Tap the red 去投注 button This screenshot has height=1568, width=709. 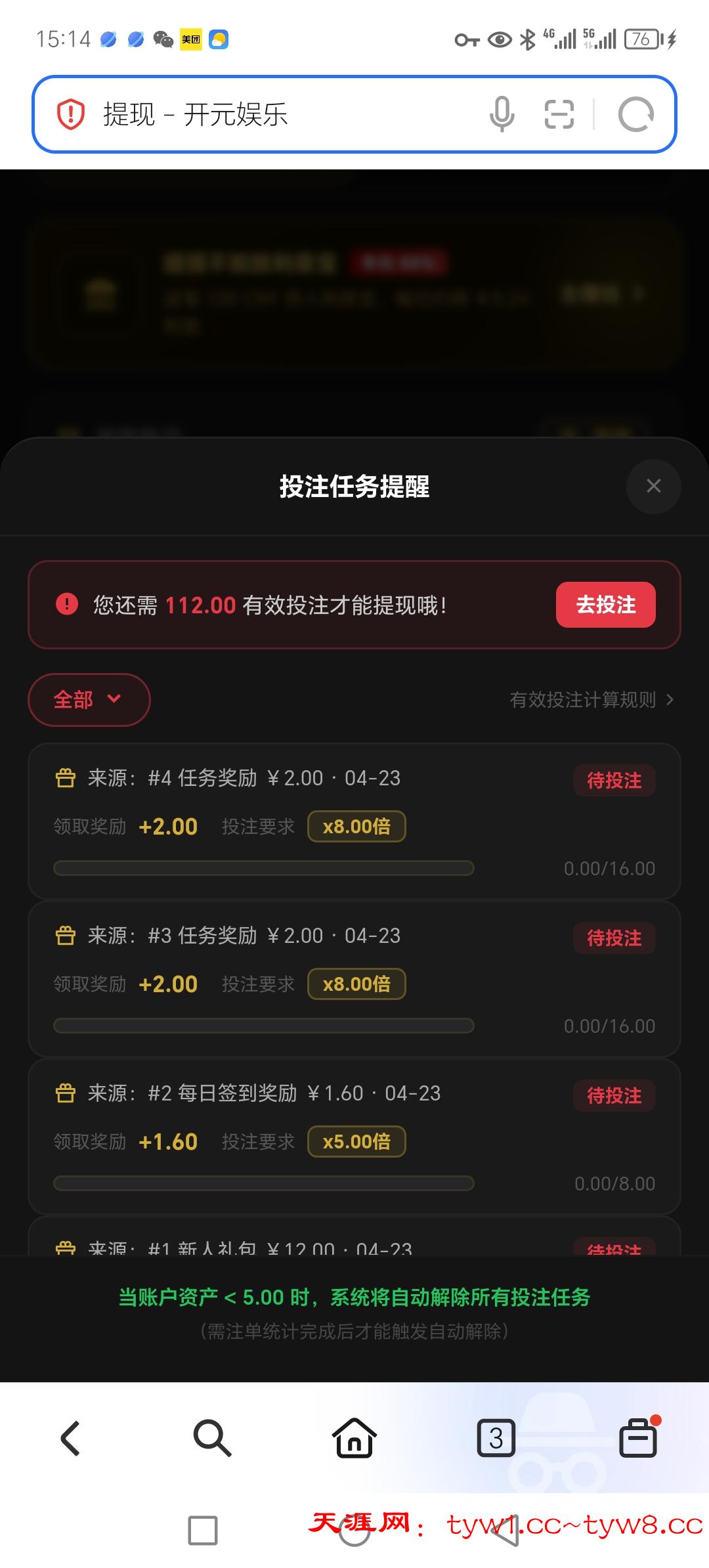tap(605, 605)
